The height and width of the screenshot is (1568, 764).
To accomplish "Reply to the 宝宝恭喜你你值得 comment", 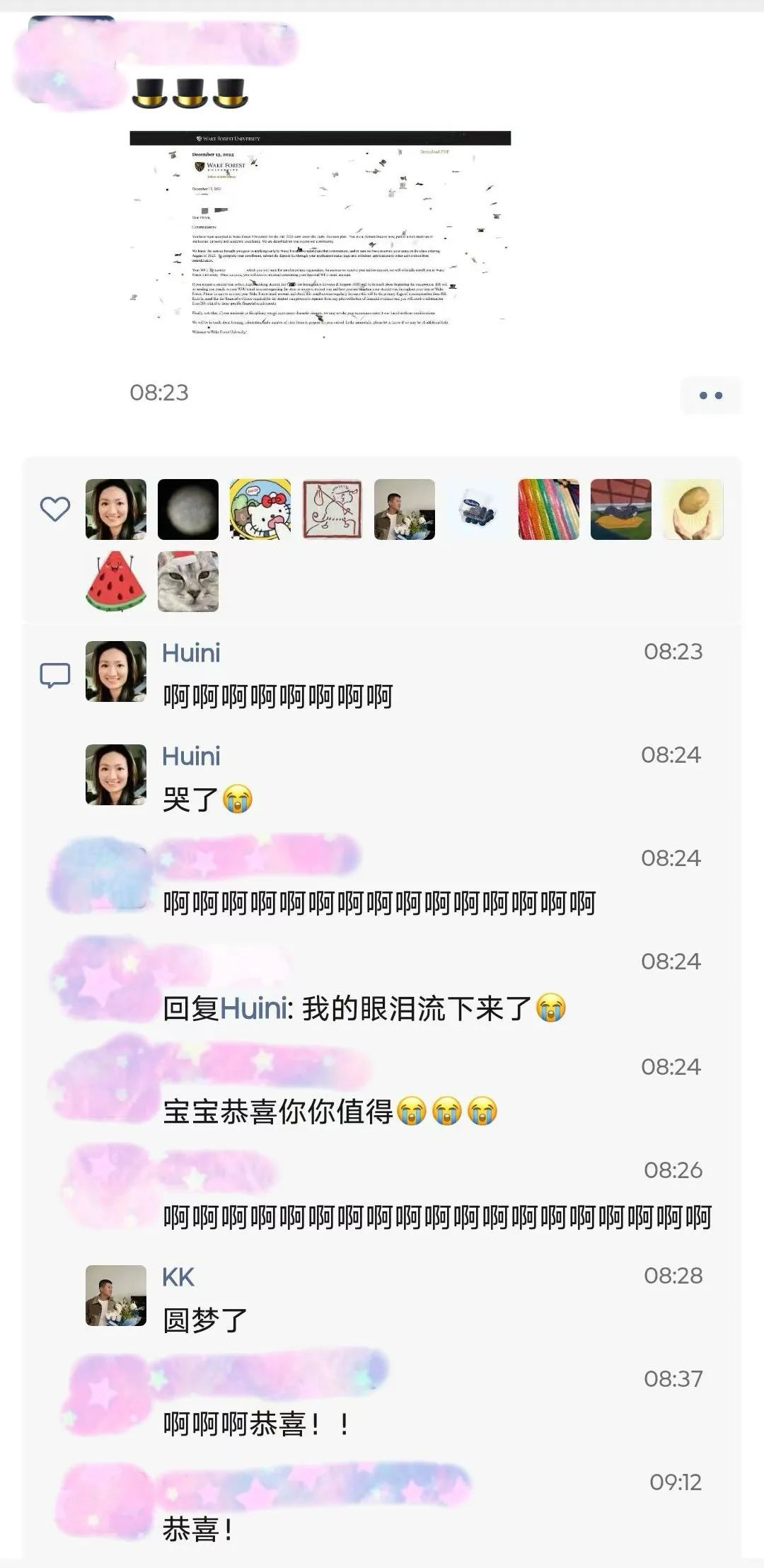I will point(330,1112).
